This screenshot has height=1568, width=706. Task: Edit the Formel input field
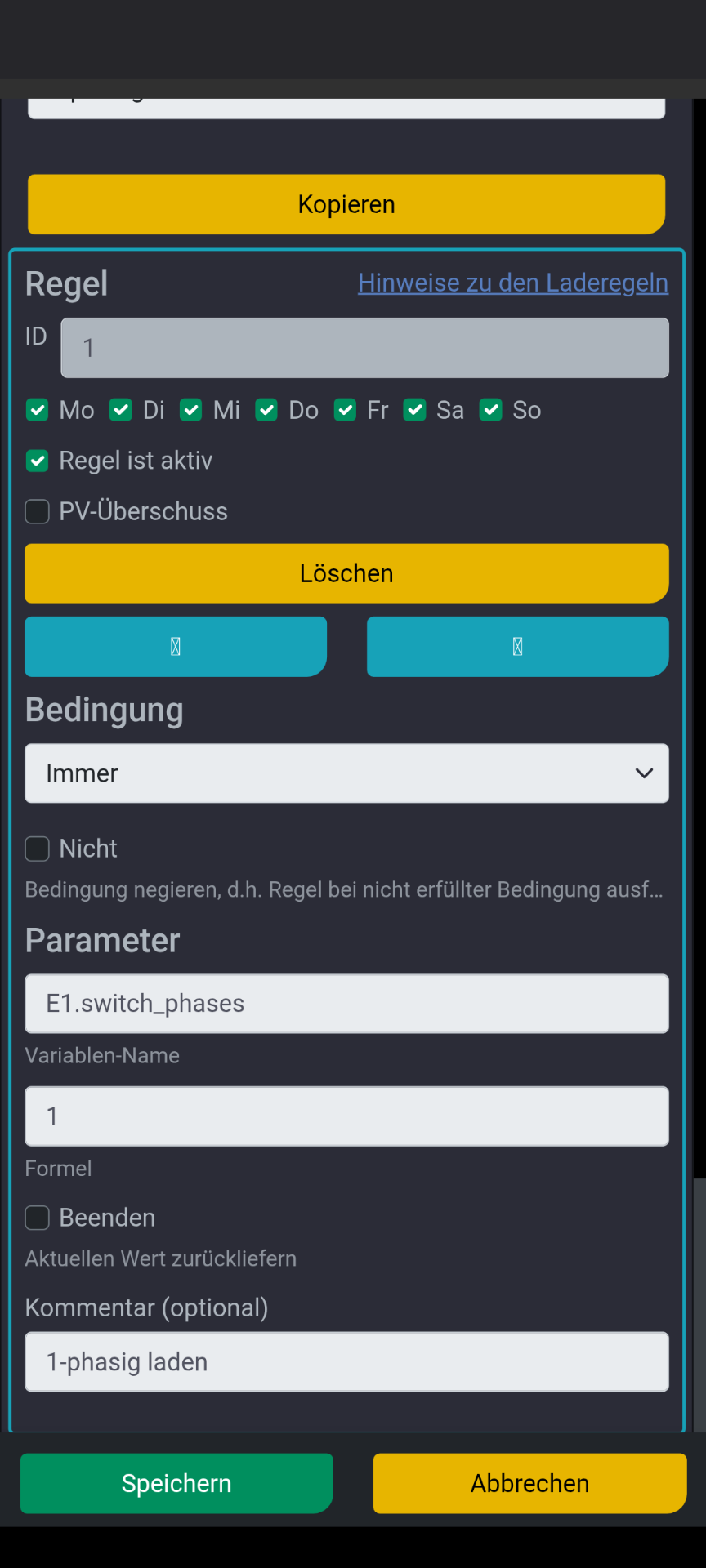346,1116
